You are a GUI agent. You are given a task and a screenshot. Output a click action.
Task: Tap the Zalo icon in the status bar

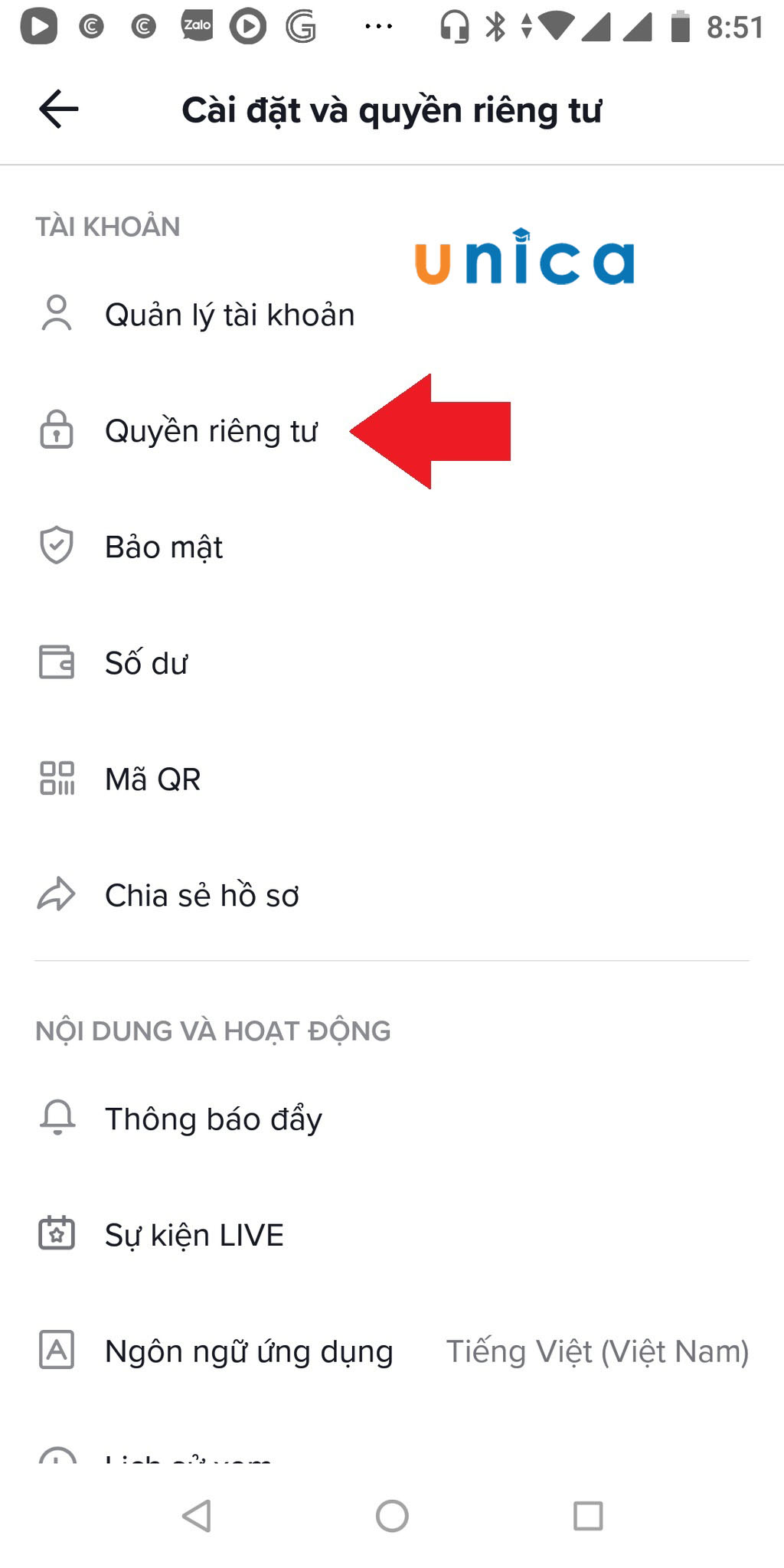coord(196,24)
